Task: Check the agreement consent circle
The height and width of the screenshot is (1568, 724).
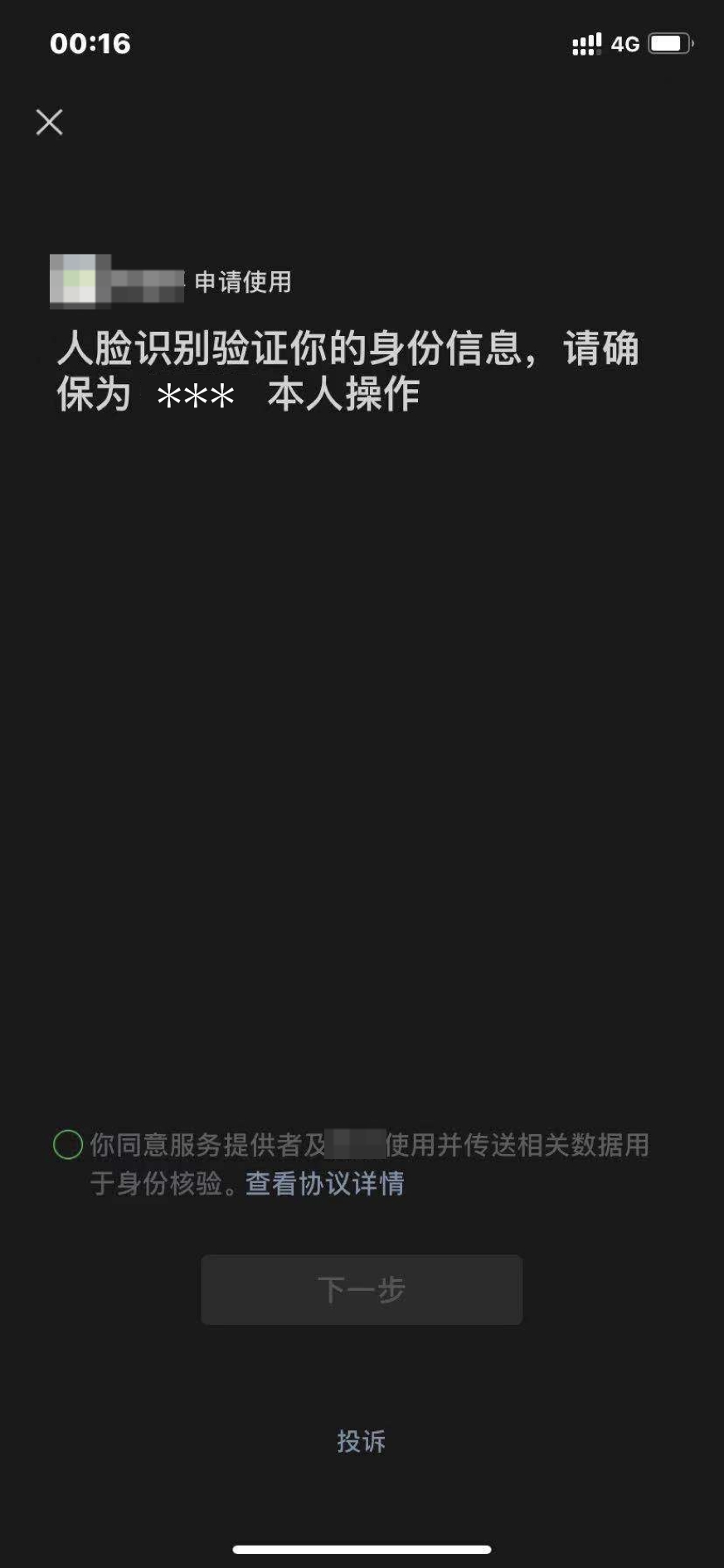Action: click(68, 1144)
